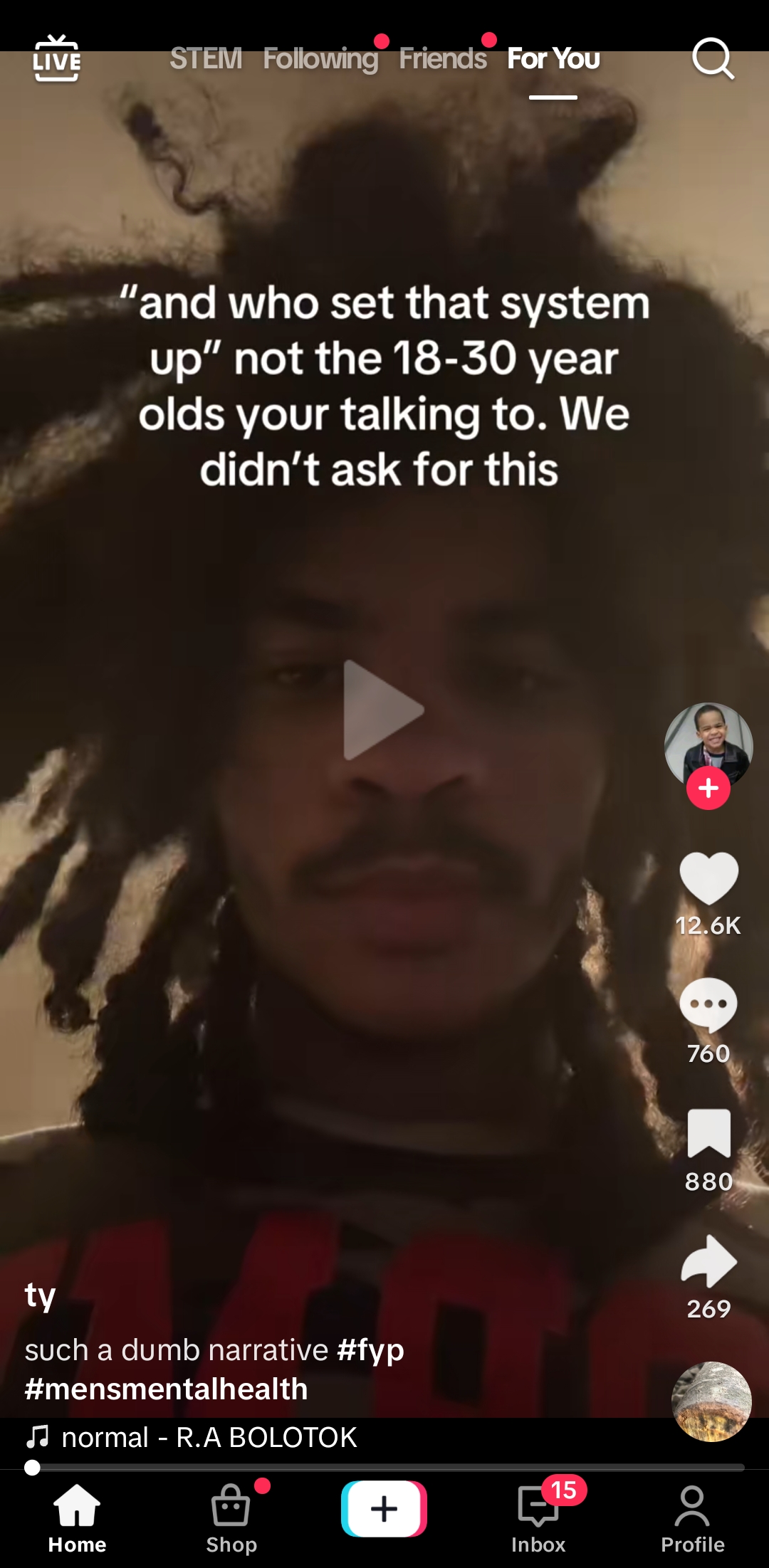Share this video
Screen dimensions: 769x1568
[708, 1261]
